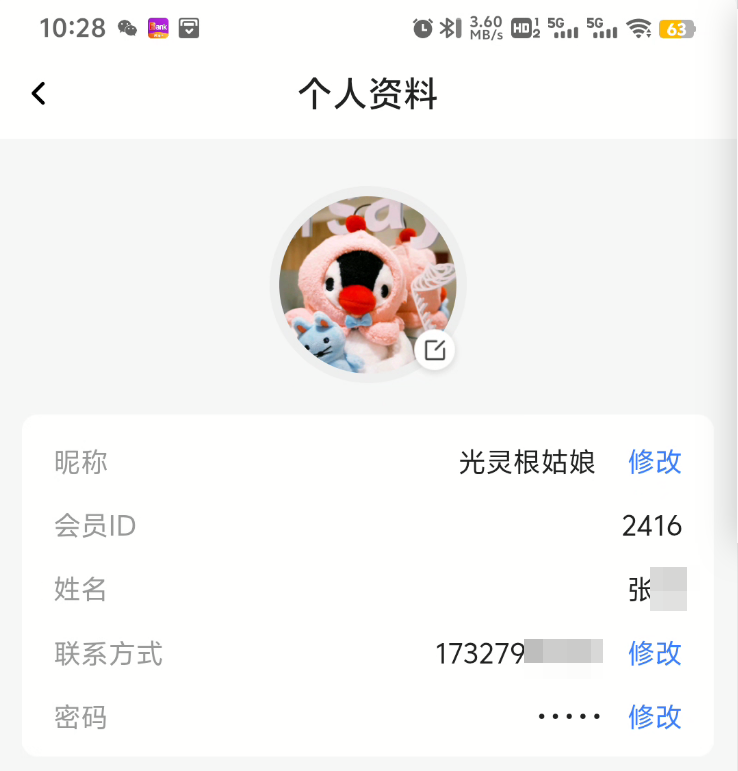This screenshot has height=771, width=738.
Task: Tap 修改 to change the 密码
Action: coord(655,717)
